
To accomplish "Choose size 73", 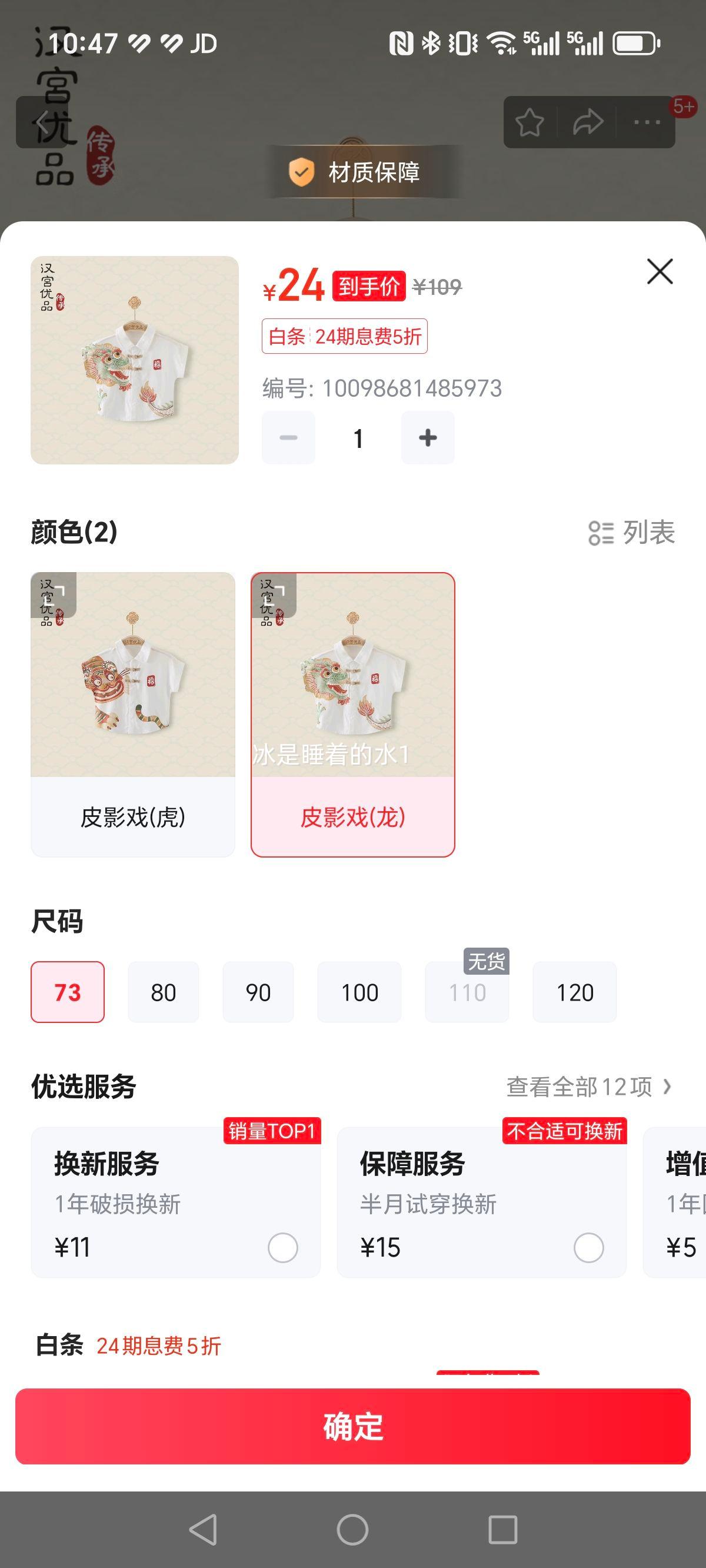I will 68,992.
